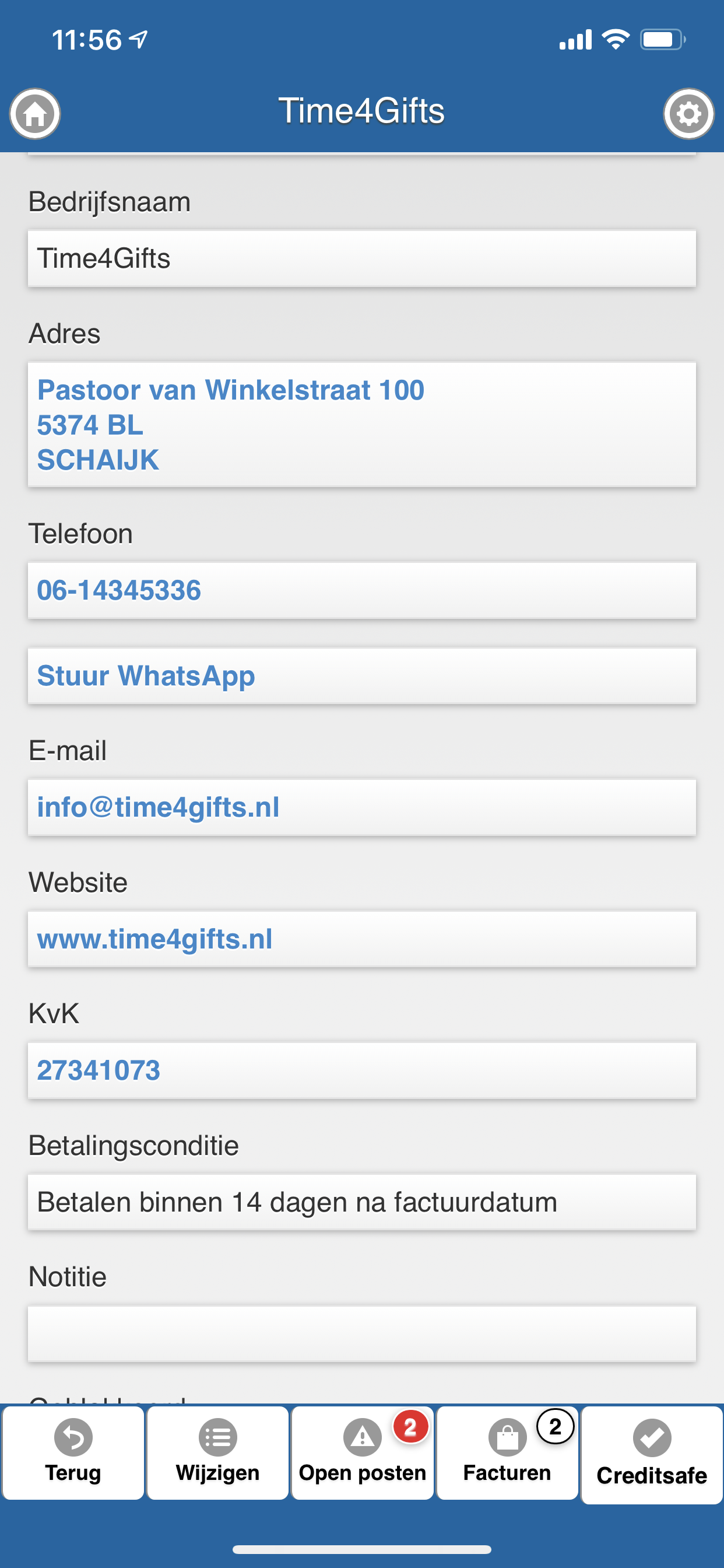Open the Facturen list
Image resolution: width=724 pixels, height=1568 pixels.
(507, 1452)
